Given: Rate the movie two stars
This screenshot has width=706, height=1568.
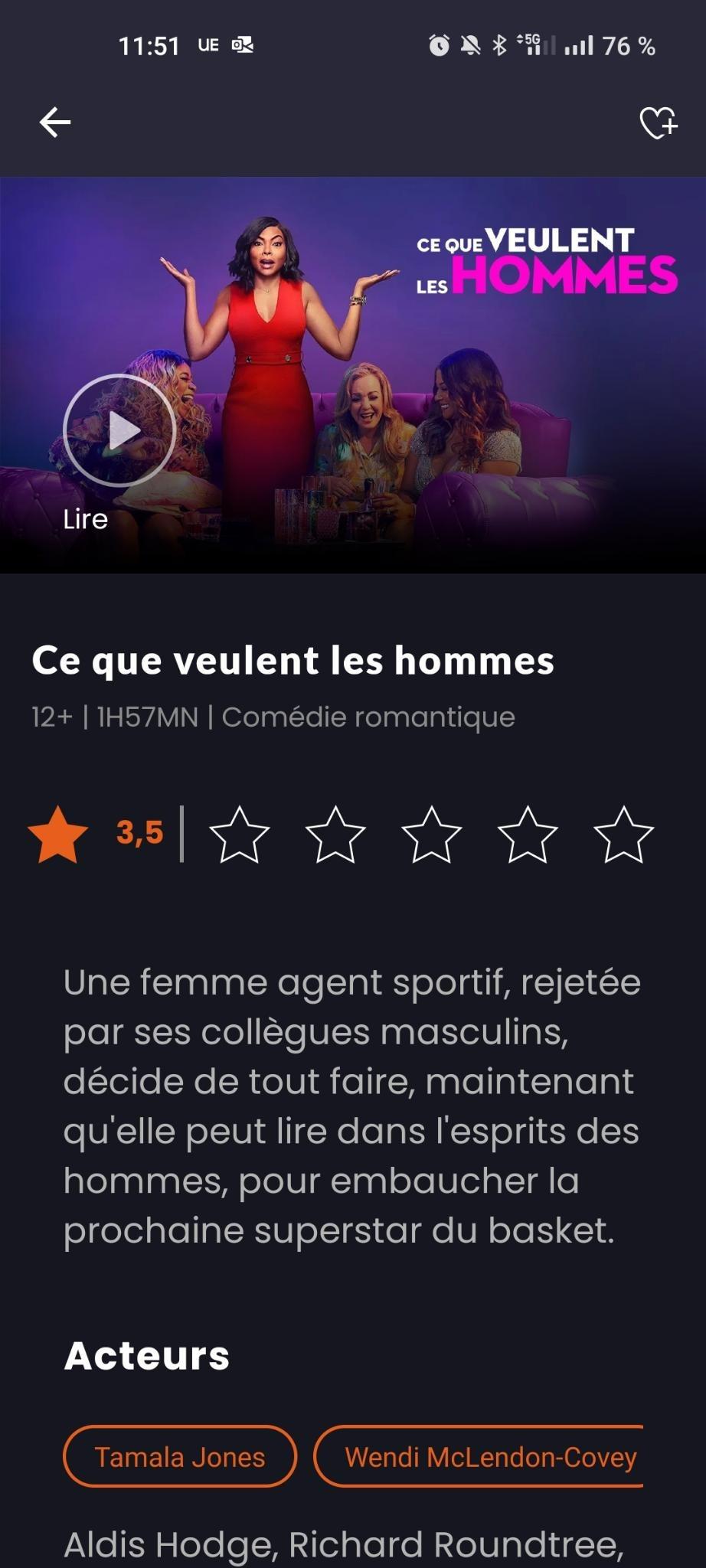Looking at the screenshot, I should click(335, 835).
